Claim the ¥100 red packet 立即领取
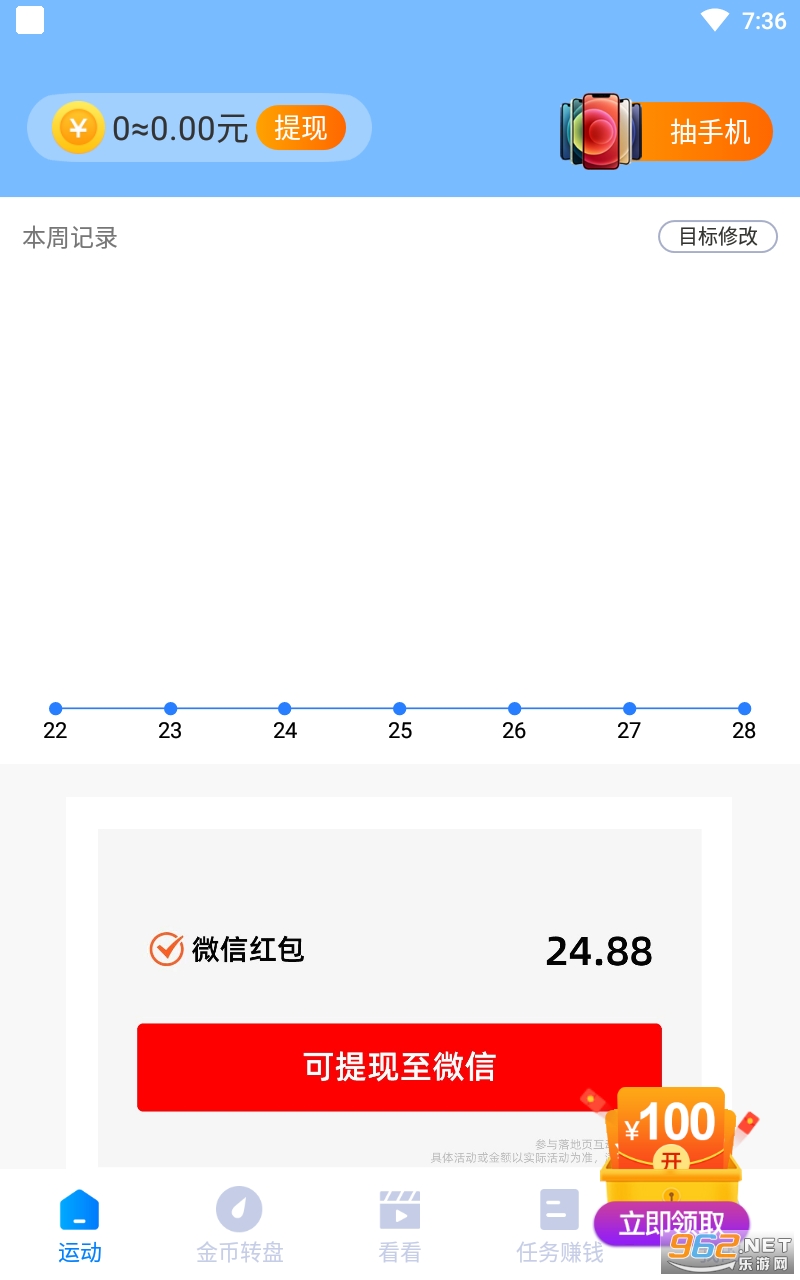Screen dimensions: 800x1280 (671, 1223)
